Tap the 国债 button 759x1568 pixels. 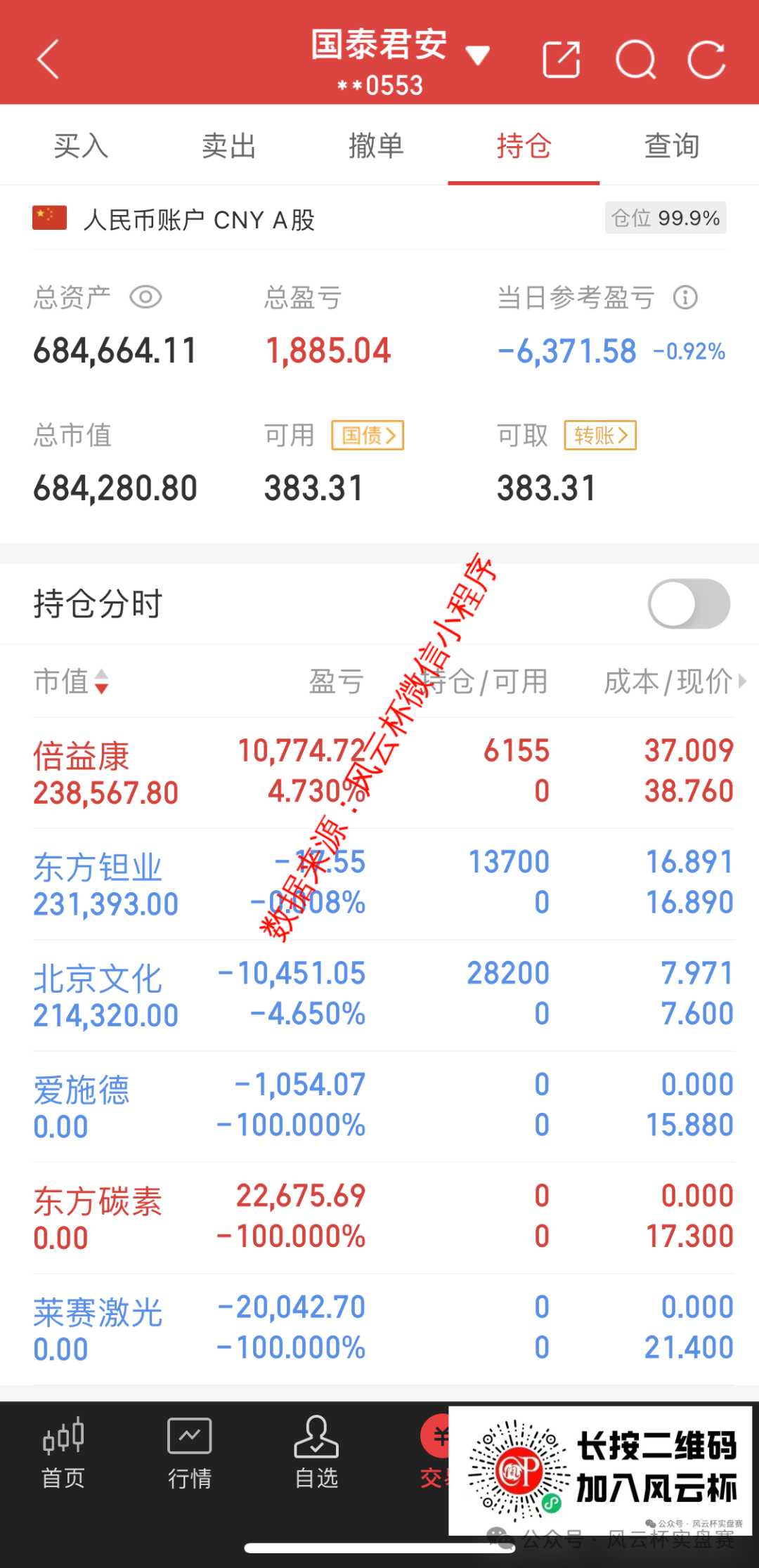368,436
